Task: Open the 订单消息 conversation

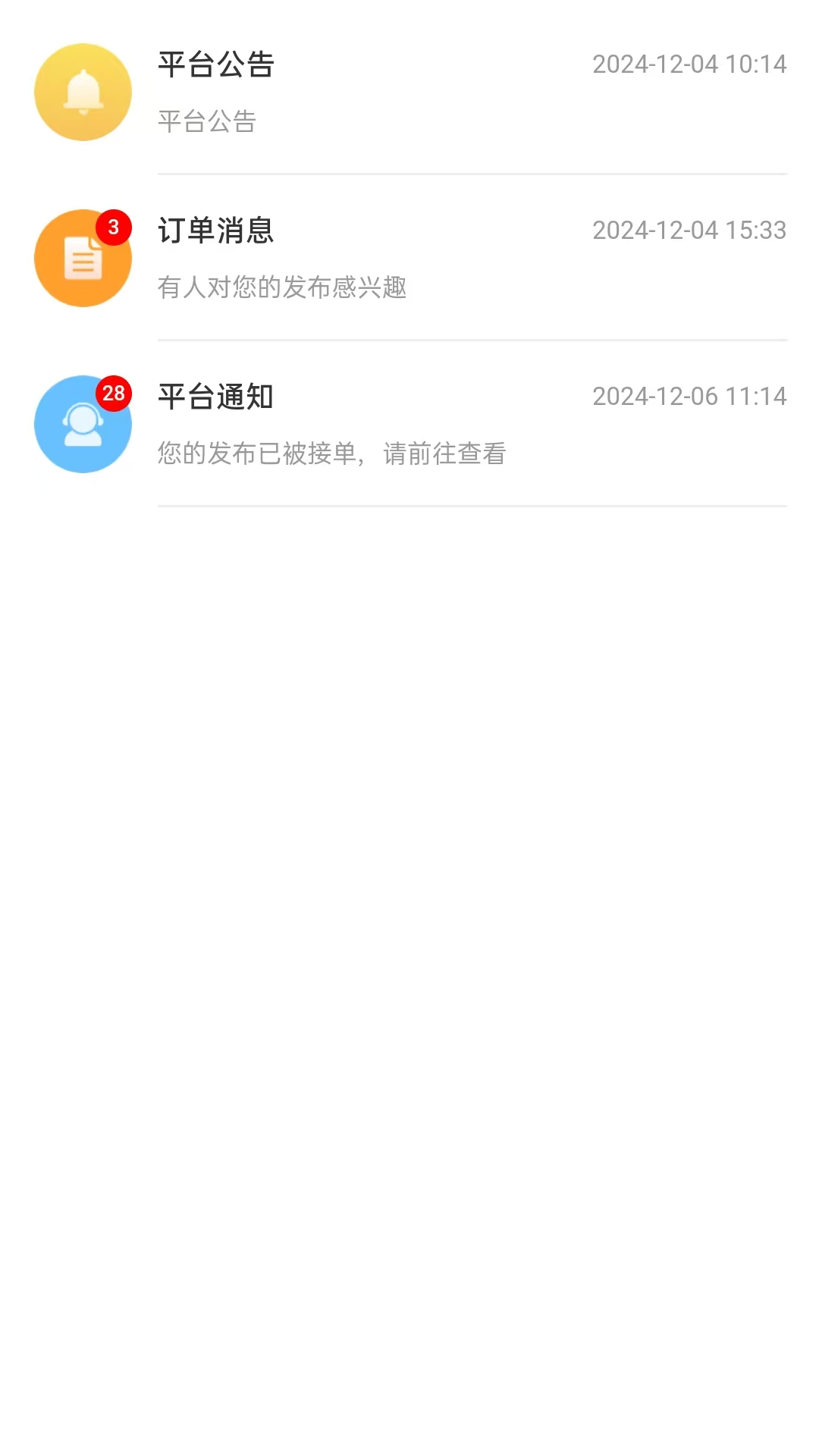Action: pos(409,258)
